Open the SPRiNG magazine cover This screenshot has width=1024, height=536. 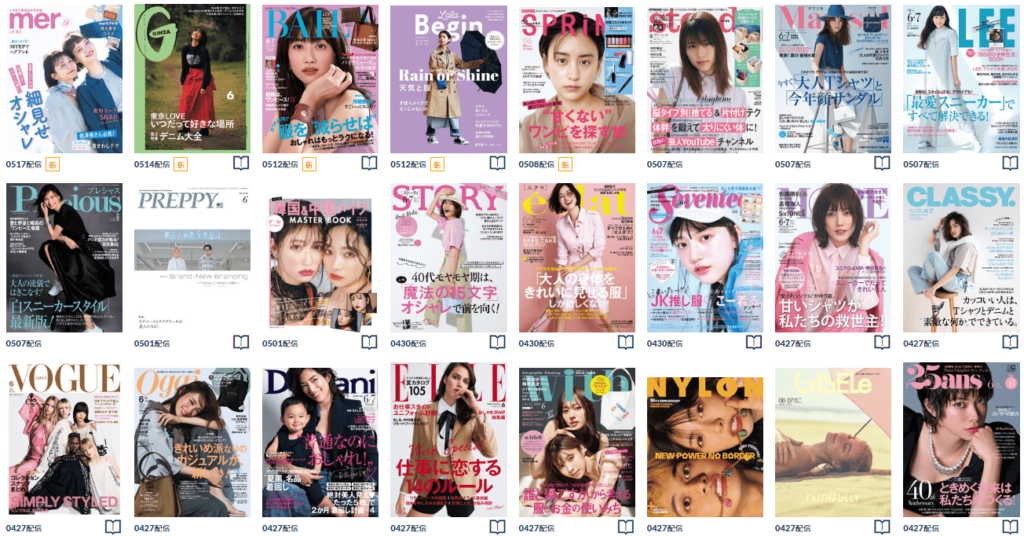577,79
